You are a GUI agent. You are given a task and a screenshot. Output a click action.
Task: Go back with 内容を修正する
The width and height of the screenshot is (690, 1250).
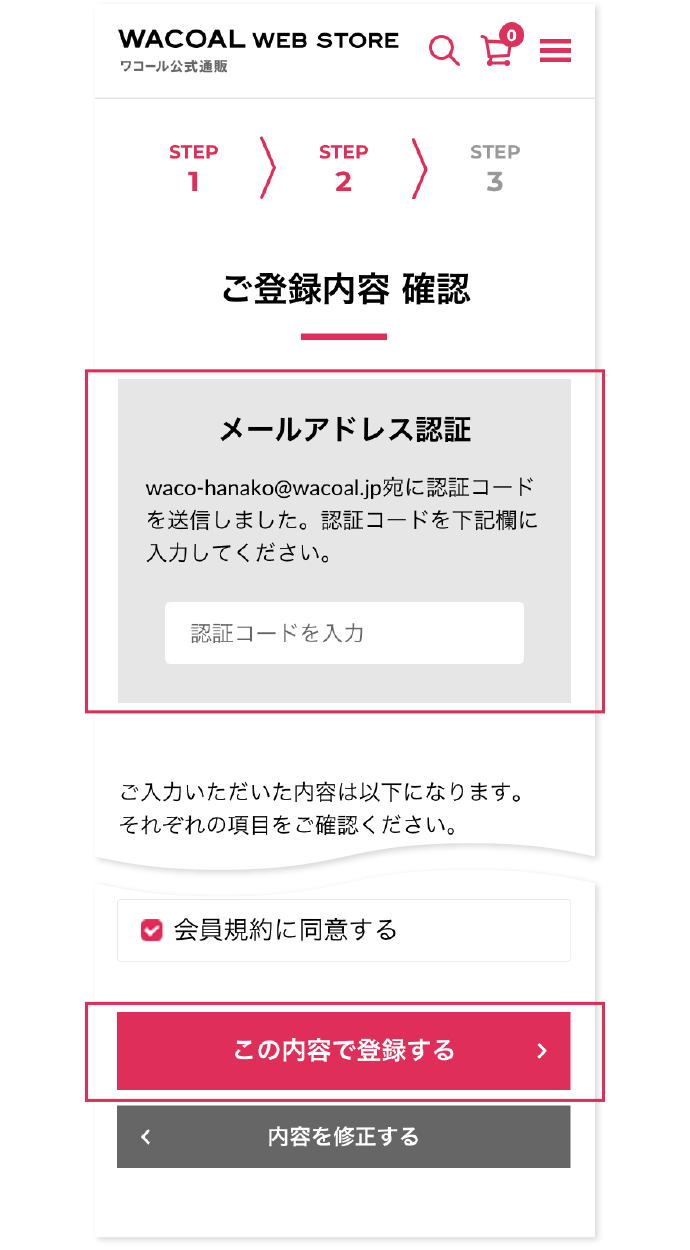click(343, 1137)
